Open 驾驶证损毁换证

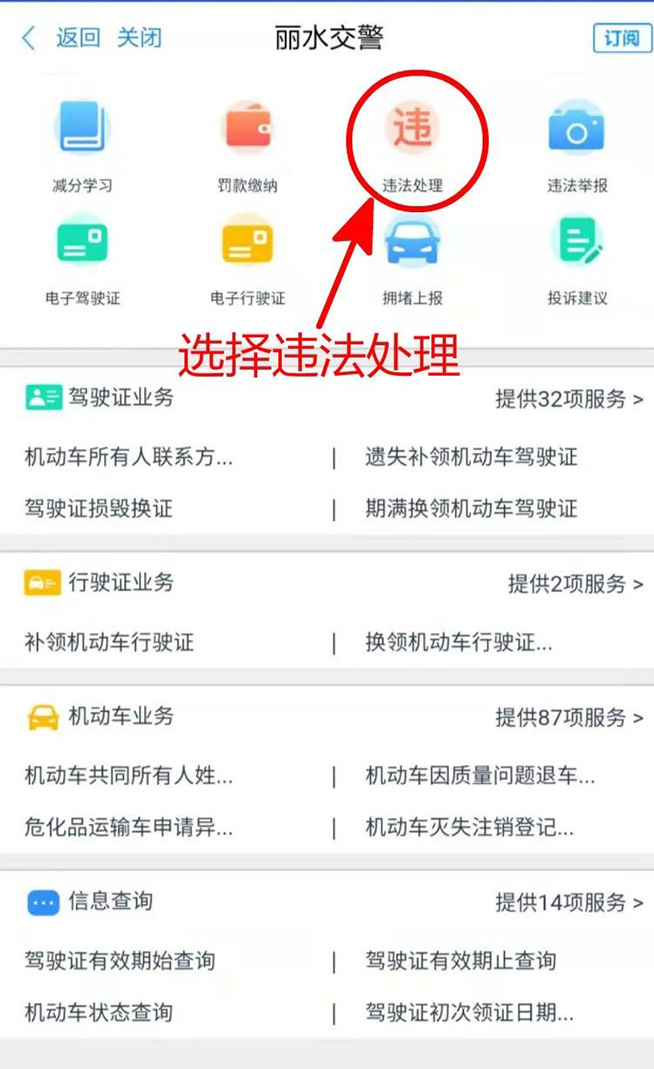98,509
